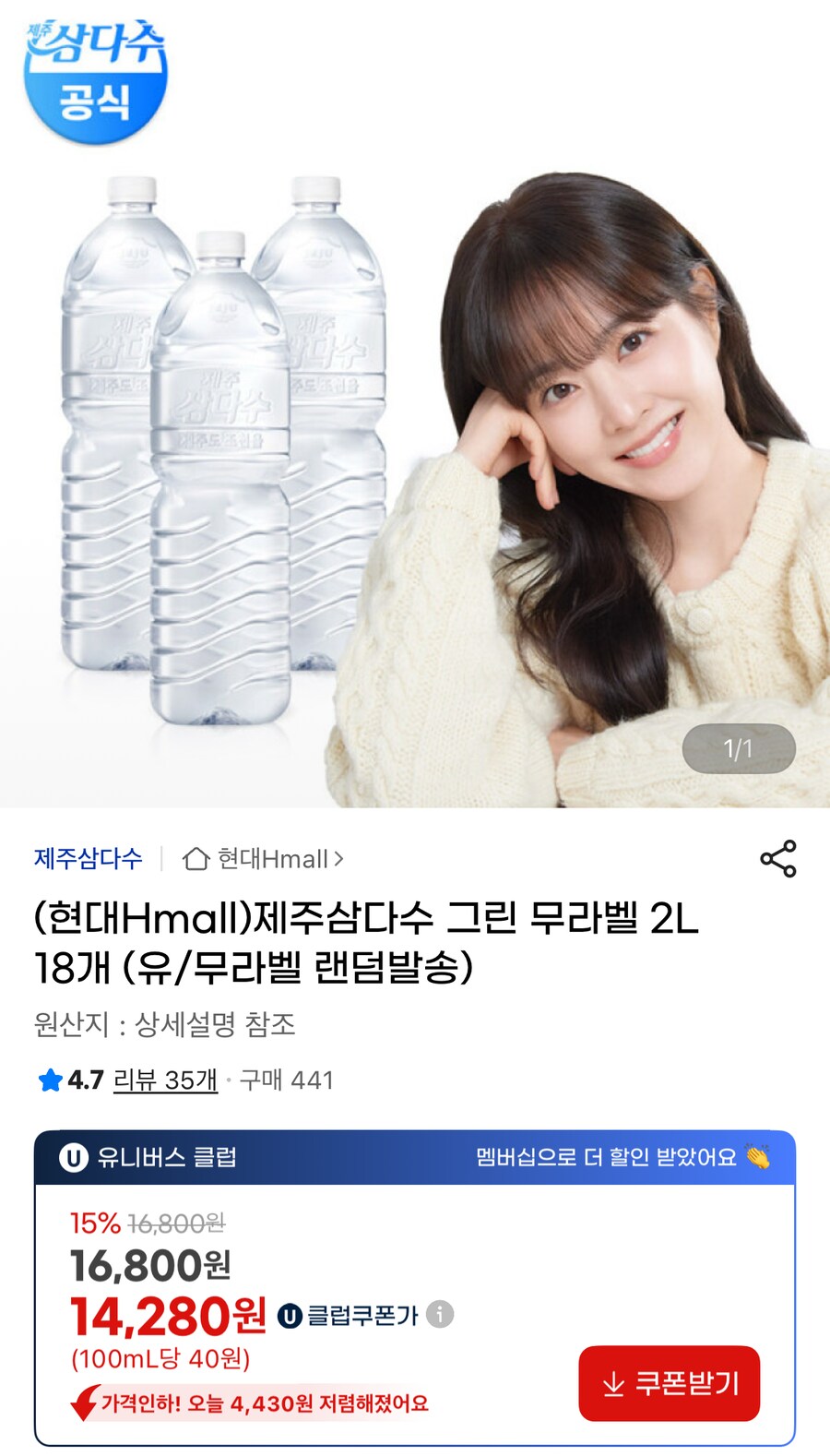
Task: Select the 제주삼다수 brand link
Action: (x=89, y=858)
